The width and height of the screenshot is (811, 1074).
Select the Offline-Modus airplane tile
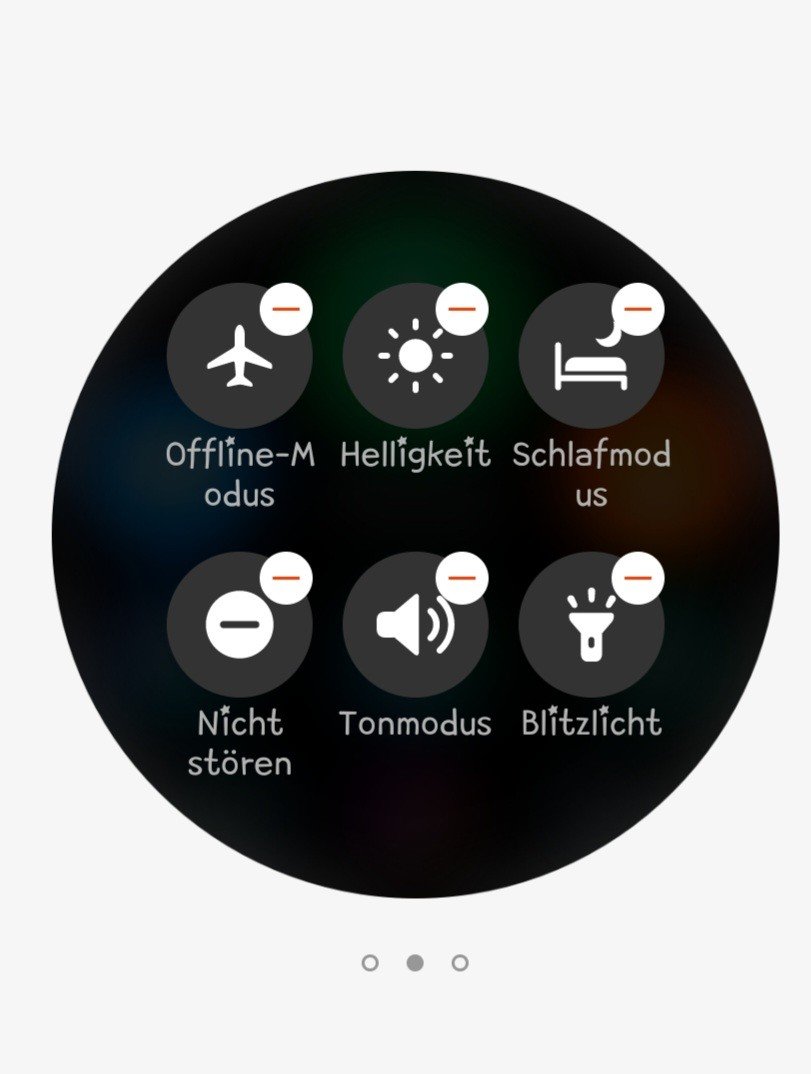238,357
